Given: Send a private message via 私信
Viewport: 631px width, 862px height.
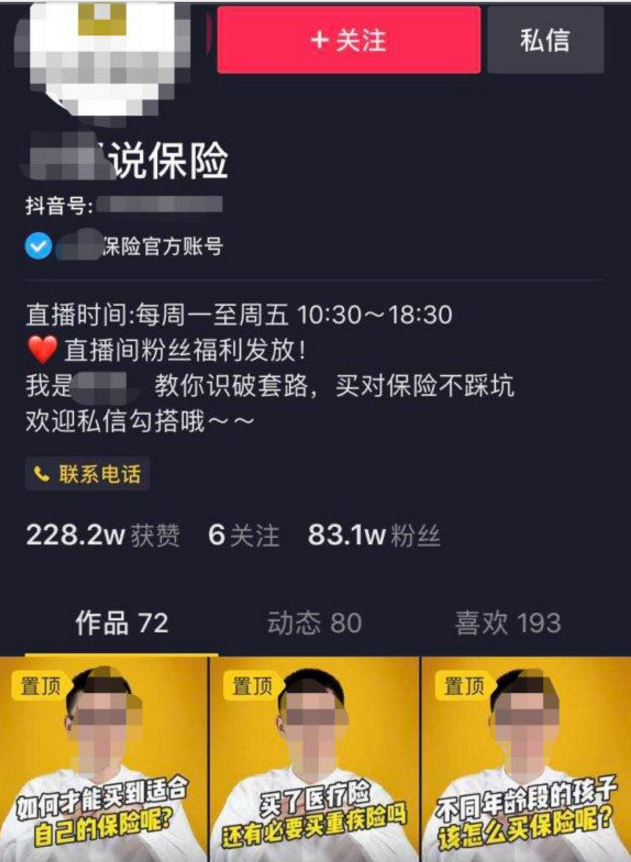Looking at the screenshot, I should 546,41.
